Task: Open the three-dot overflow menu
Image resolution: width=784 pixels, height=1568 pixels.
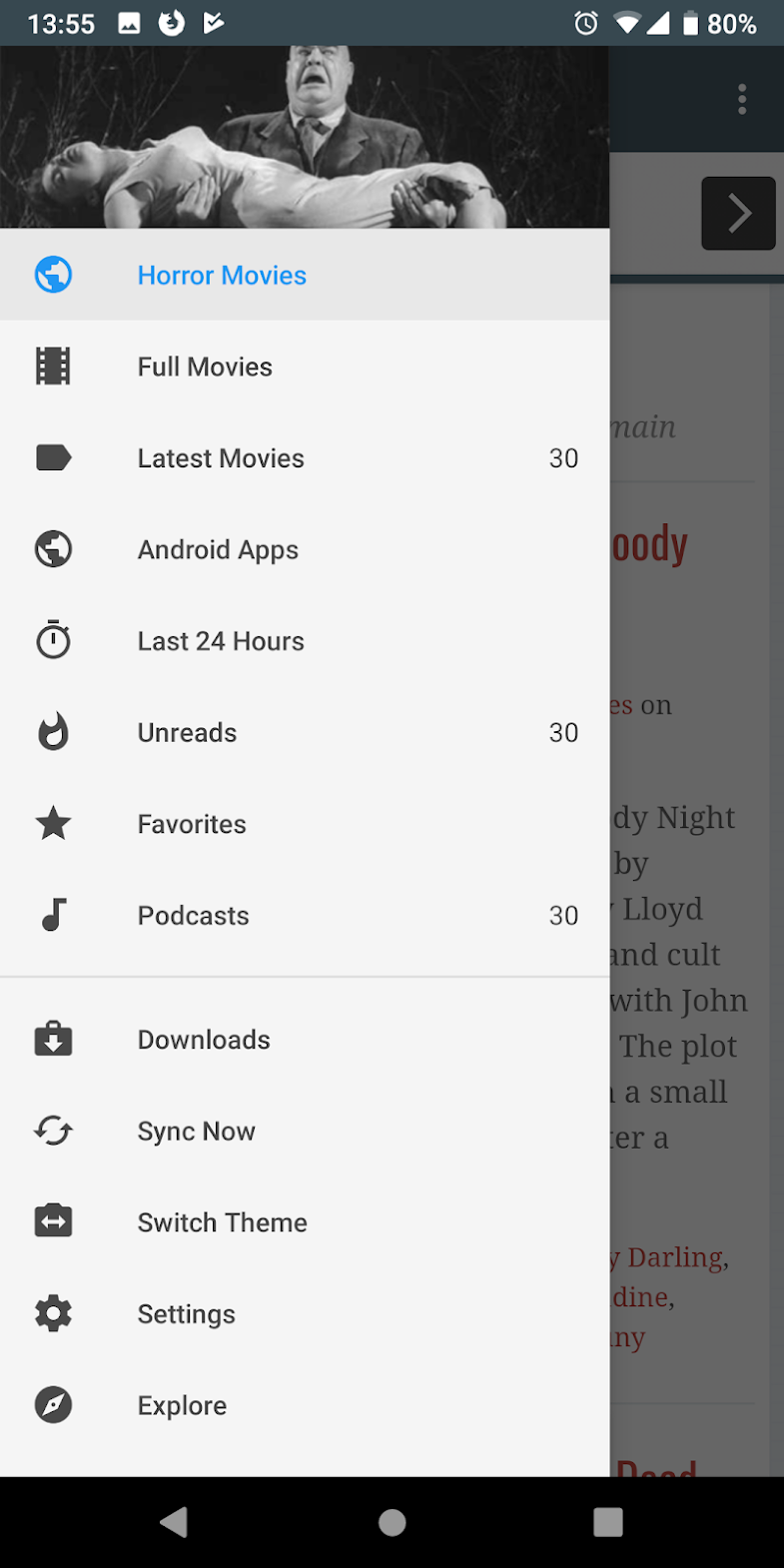Action: [x=742, y=99]
